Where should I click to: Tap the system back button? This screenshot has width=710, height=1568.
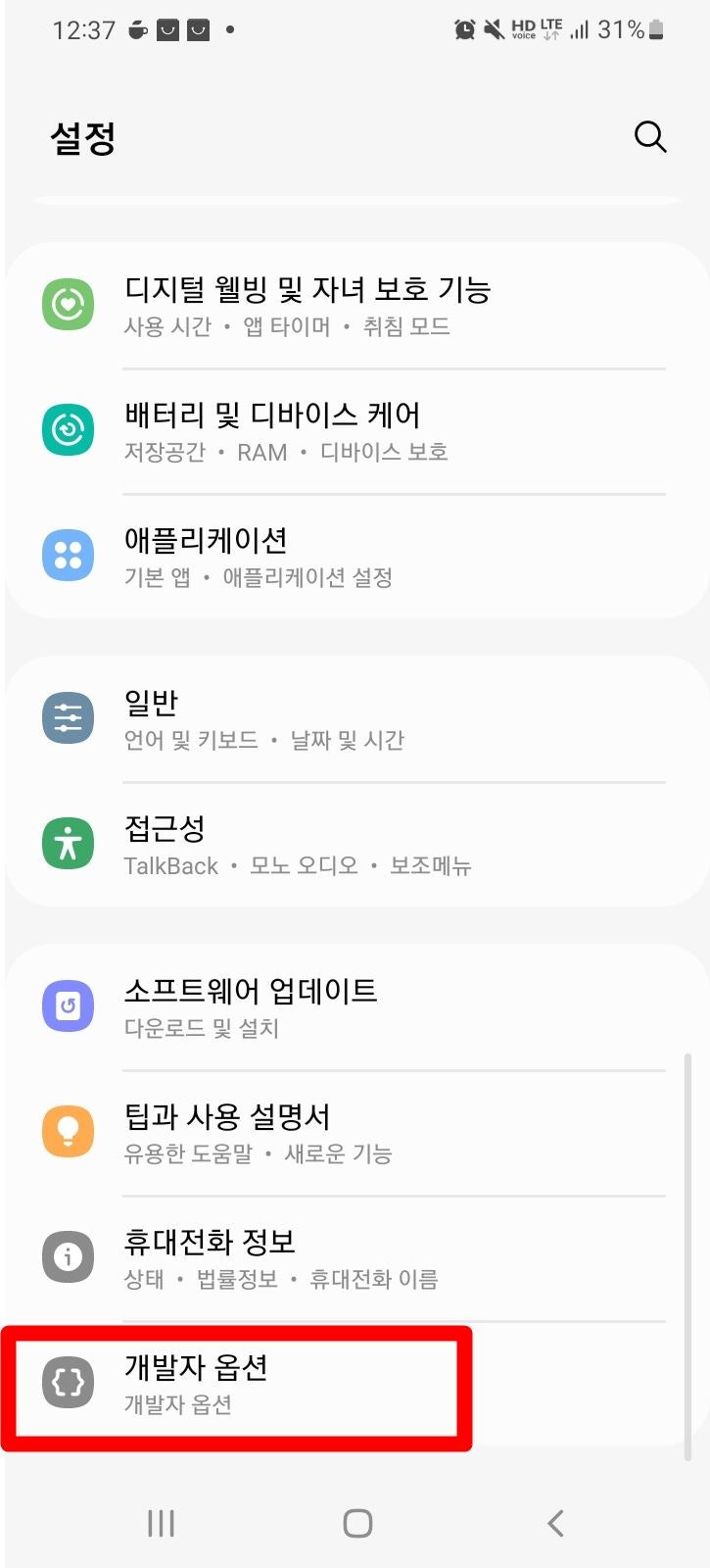[x=555, y=1523]
